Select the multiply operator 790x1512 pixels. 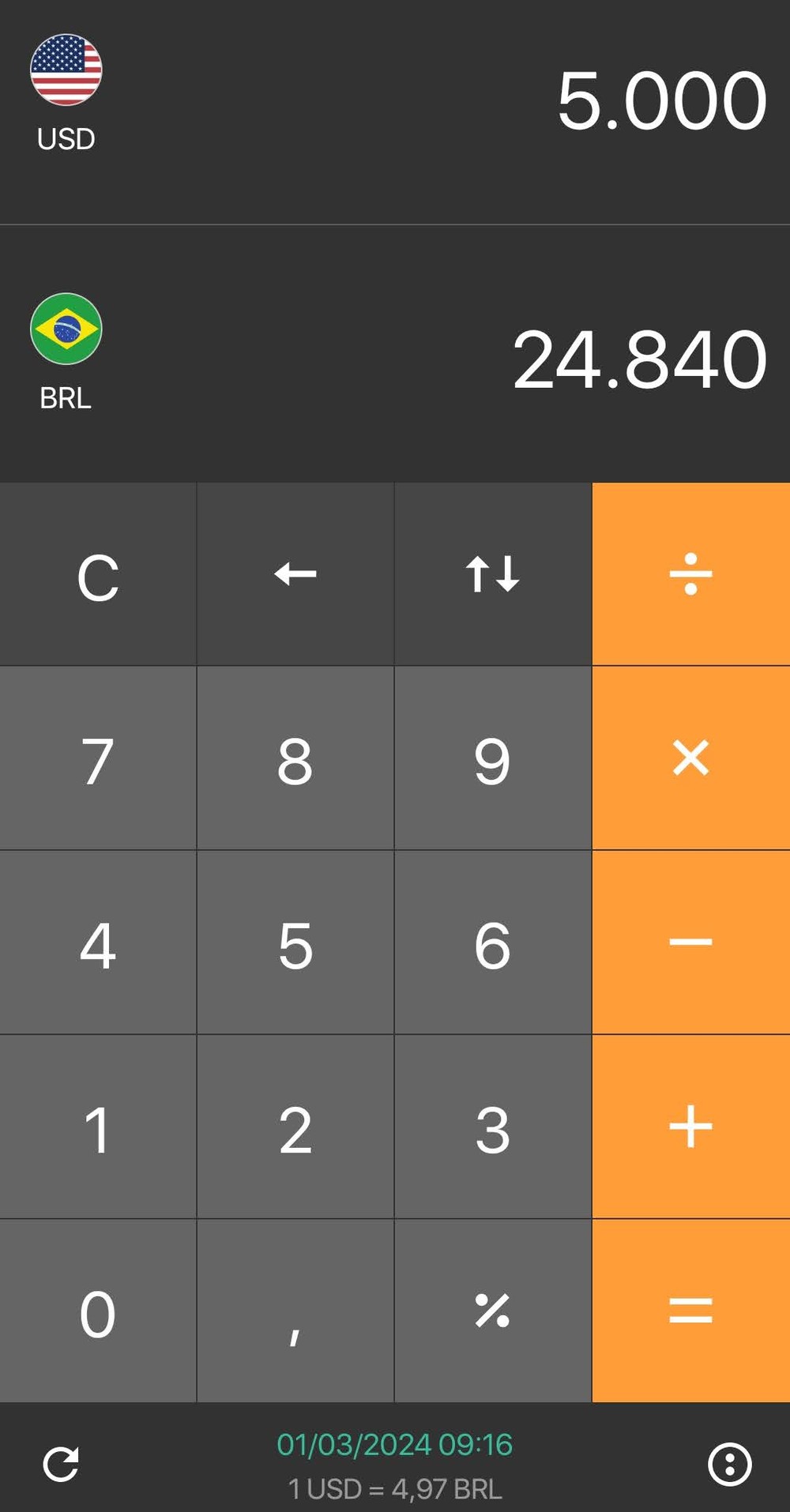click(x=690, y=758)
